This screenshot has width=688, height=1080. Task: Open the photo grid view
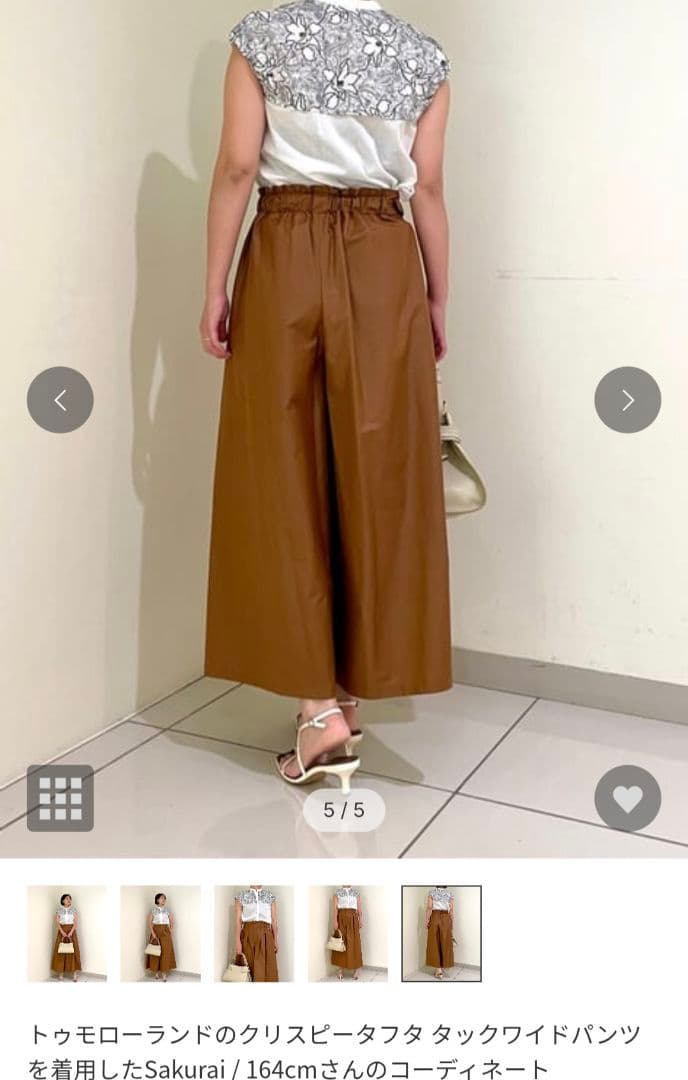pos(60,798)
